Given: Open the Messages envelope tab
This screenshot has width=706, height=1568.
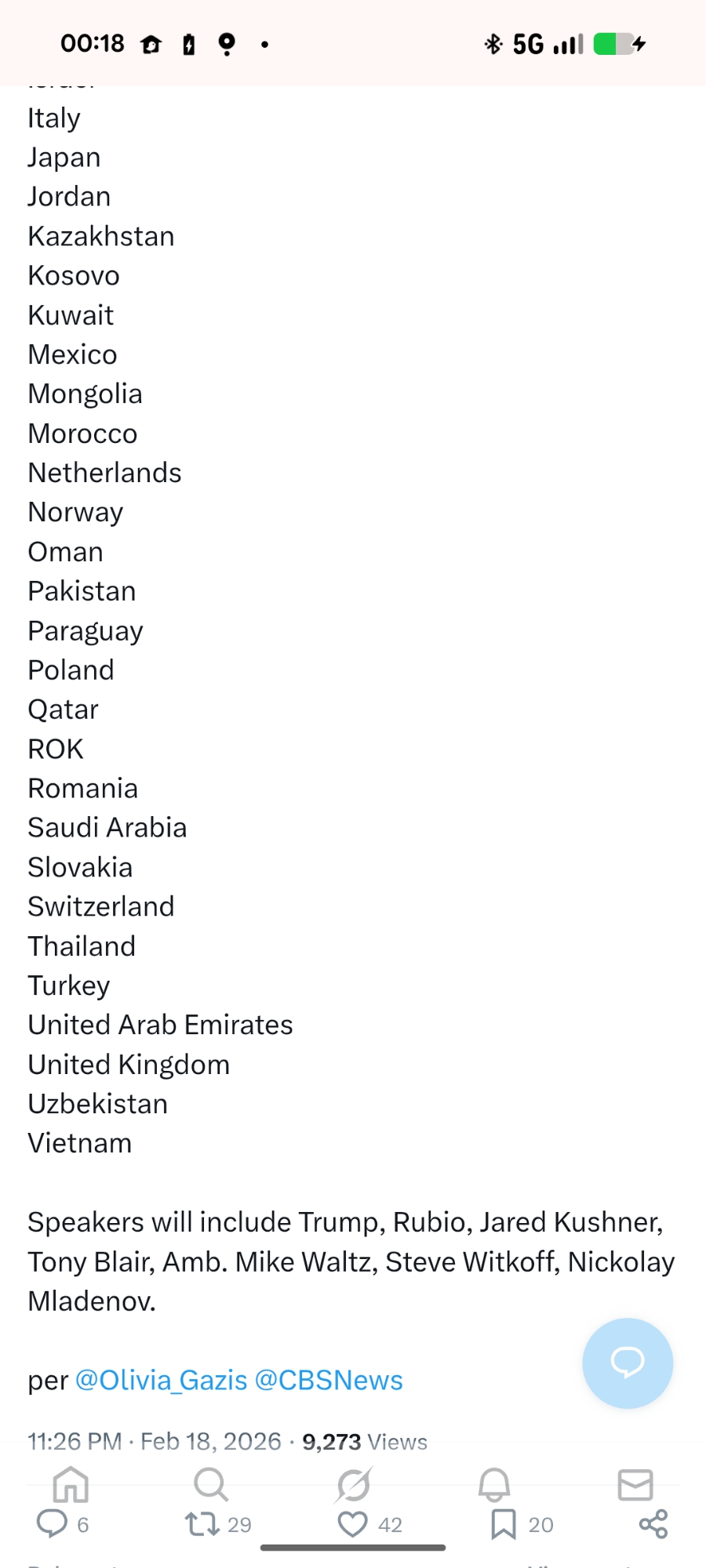Looking at the screenshot, I should point(635,1483).
